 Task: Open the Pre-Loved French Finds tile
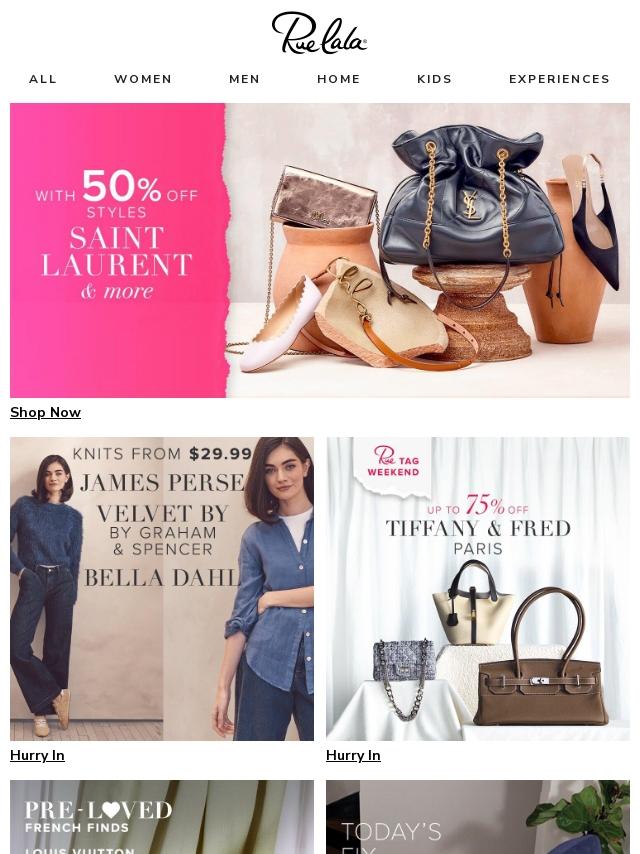[x=162, y=817]
